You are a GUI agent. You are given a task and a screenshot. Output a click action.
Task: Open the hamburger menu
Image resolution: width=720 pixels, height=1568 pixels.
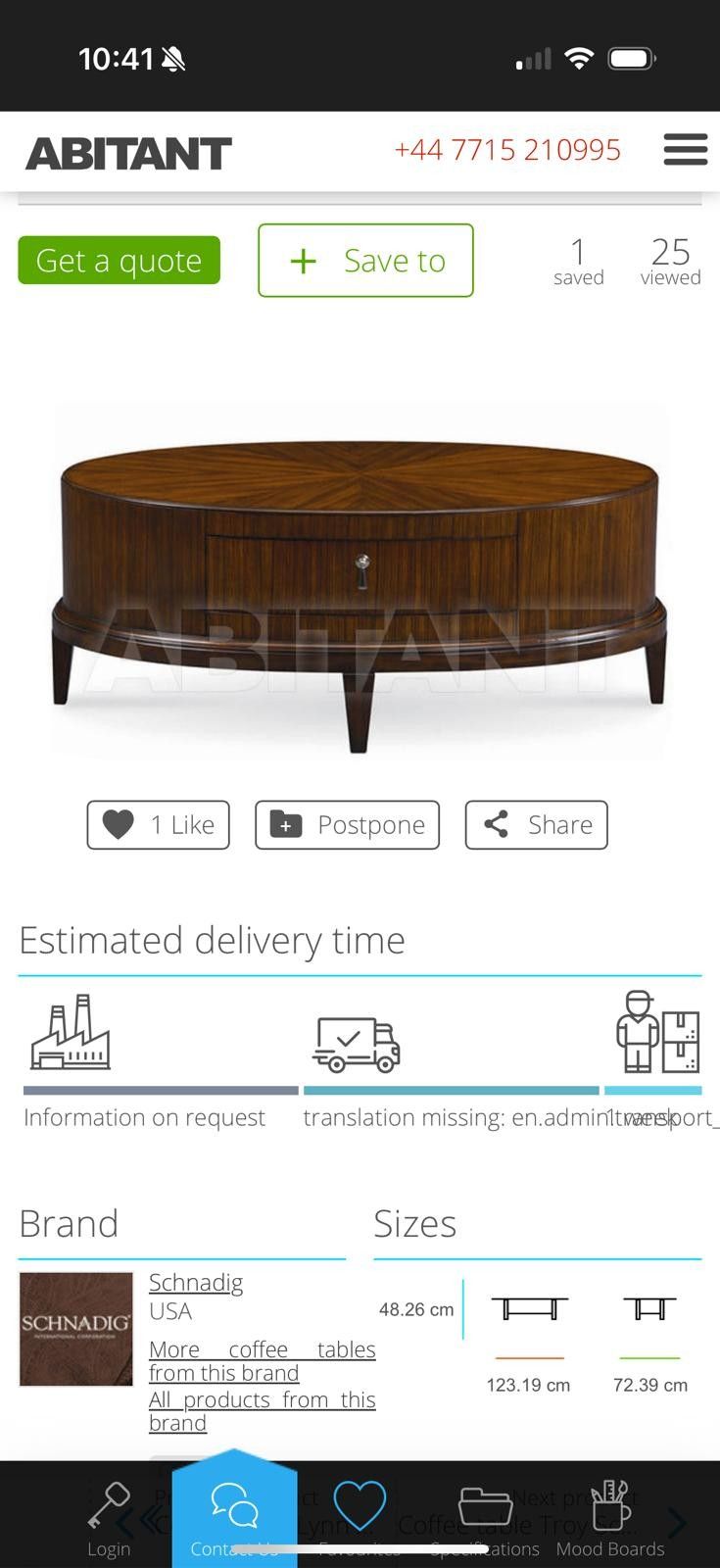click(685, 149)
